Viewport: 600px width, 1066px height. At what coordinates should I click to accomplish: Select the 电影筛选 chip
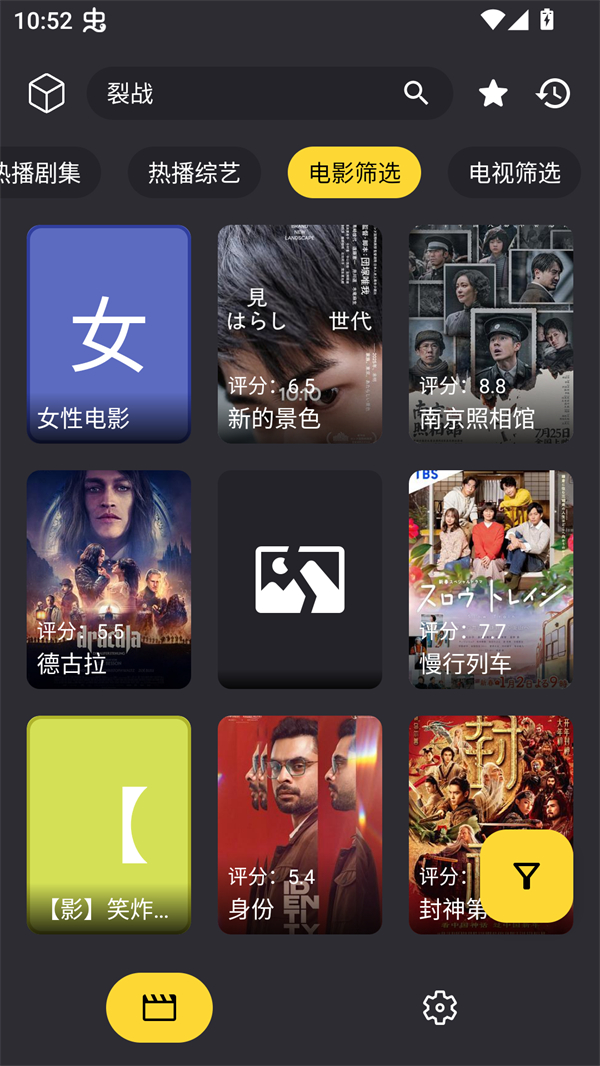354,173
